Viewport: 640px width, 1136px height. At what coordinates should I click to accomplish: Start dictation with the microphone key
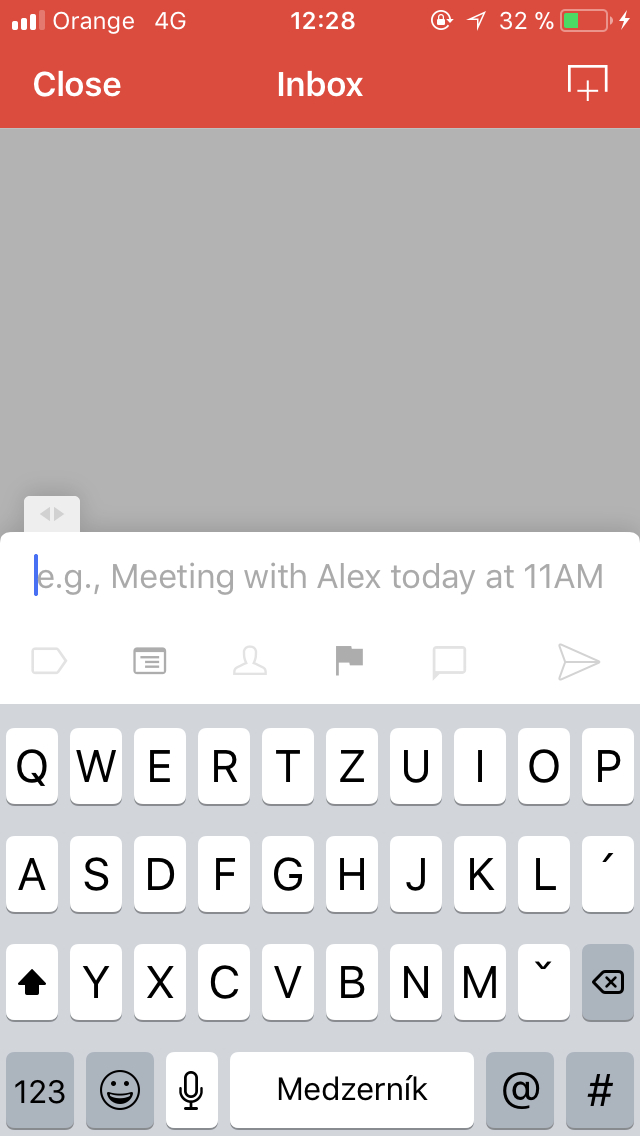point(192,1090)
